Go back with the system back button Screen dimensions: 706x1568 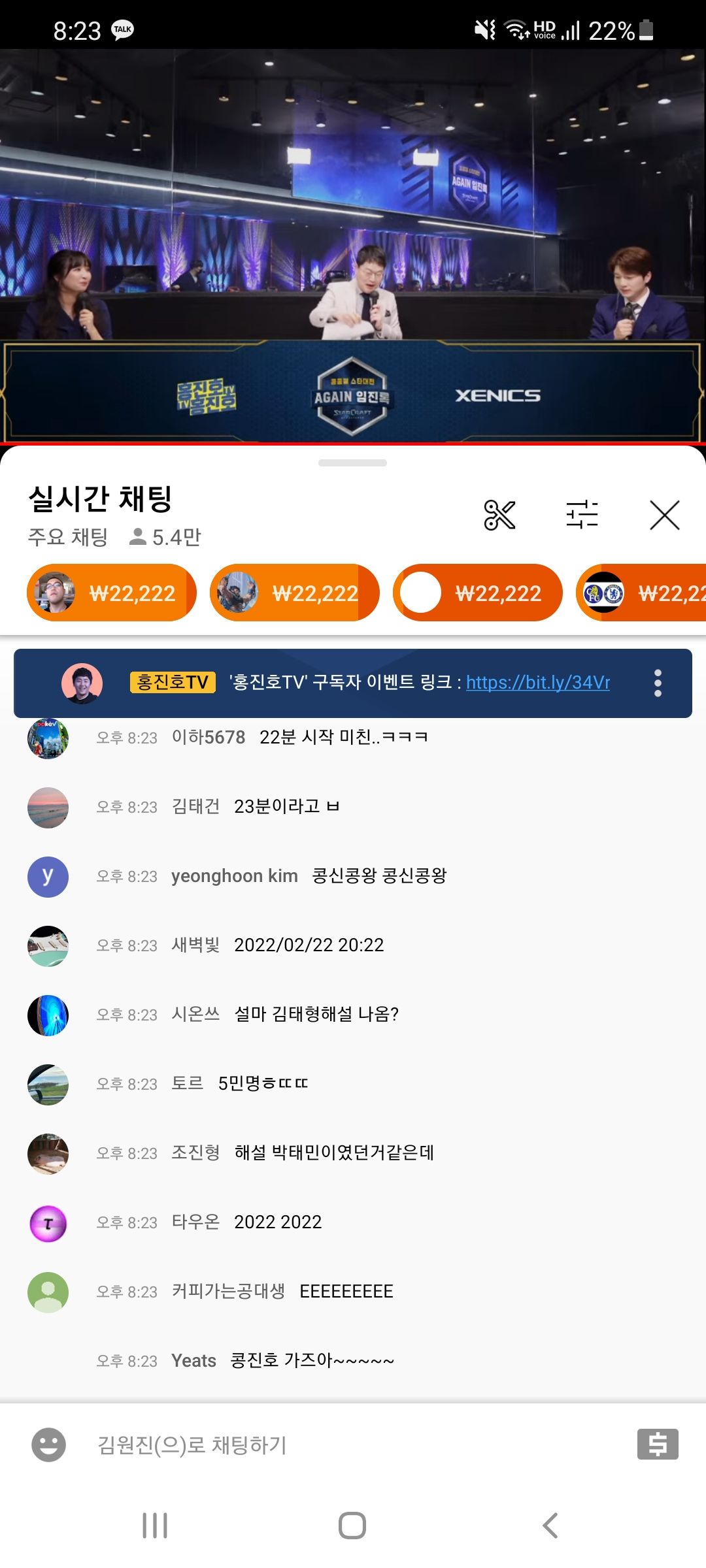click(550, 1526)
